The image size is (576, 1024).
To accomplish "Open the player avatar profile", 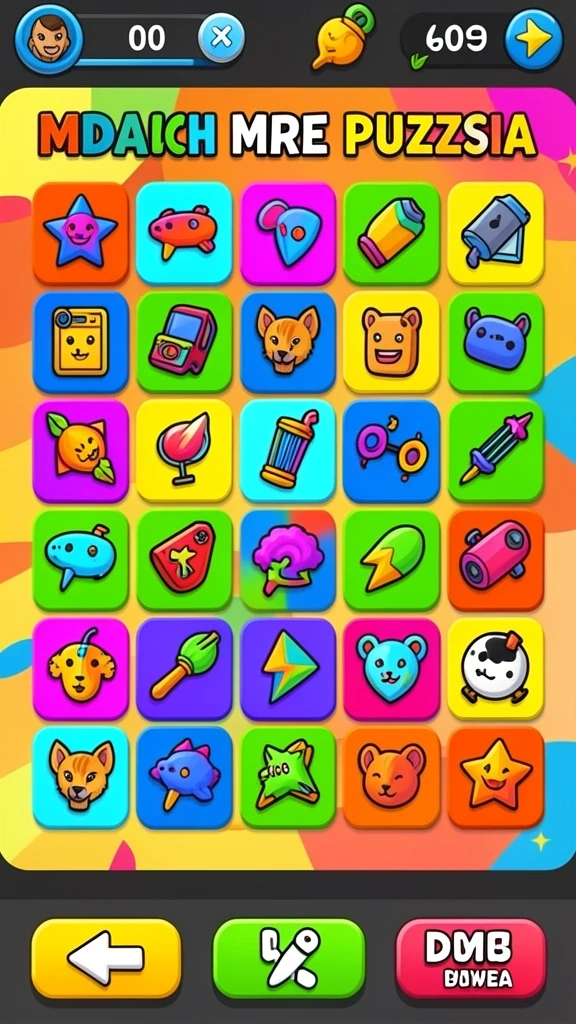I will 48,40.
